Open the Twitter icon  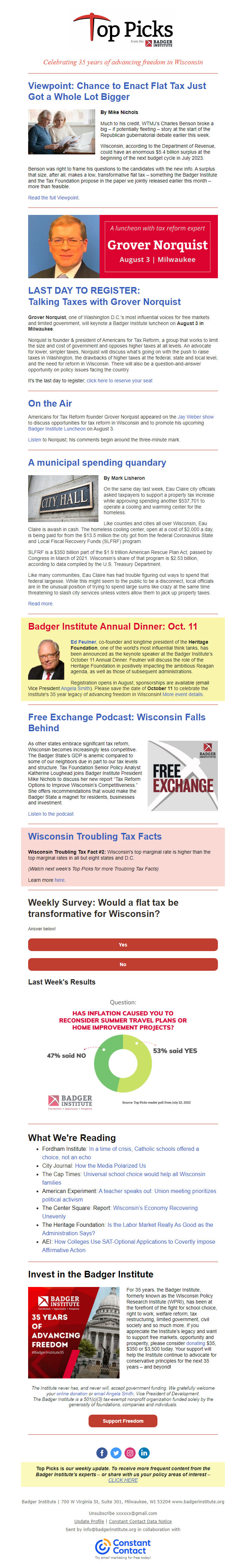[116, 1453]
